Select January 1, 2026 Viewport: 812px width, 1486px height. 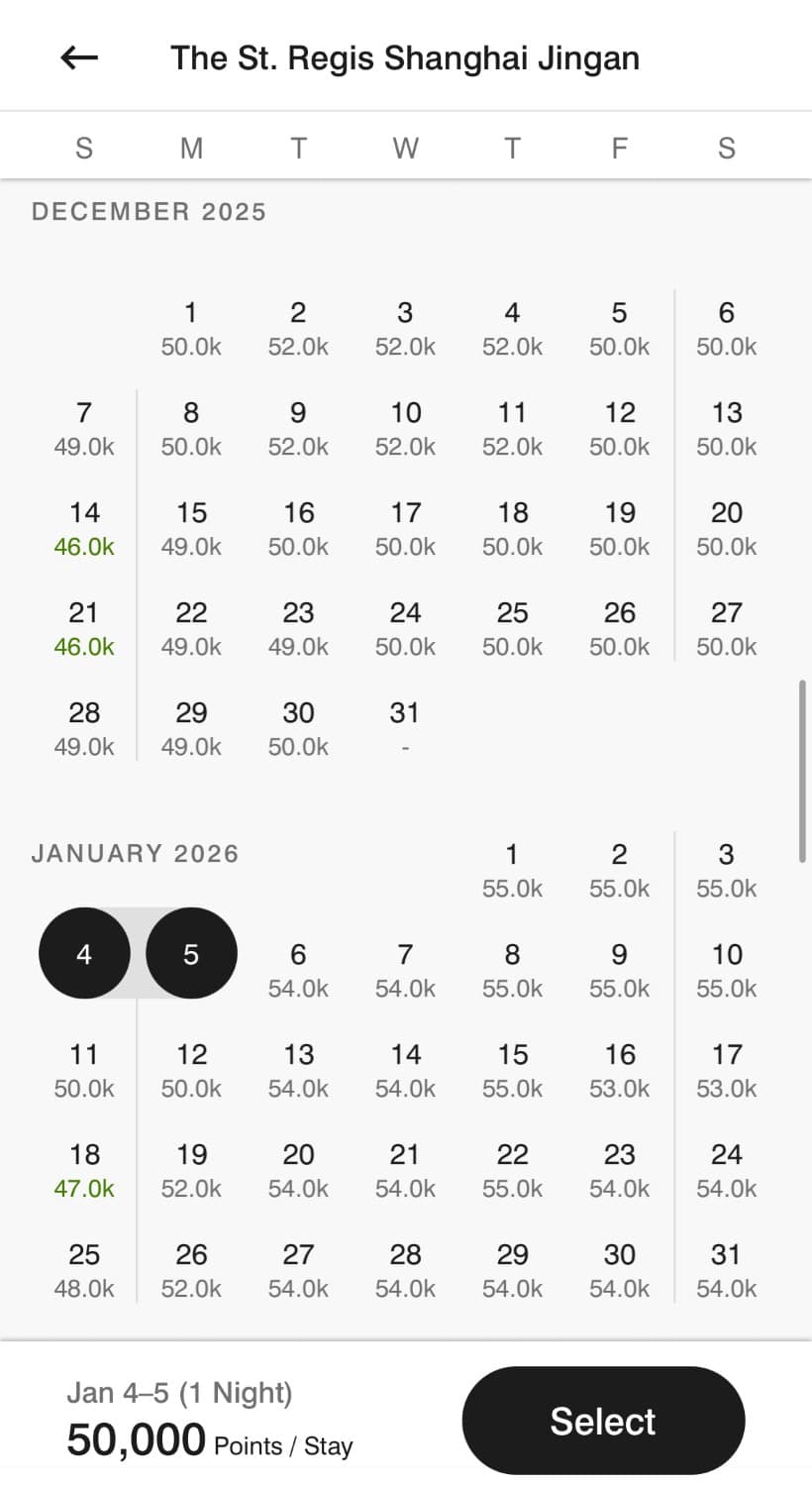coord(512,870)
